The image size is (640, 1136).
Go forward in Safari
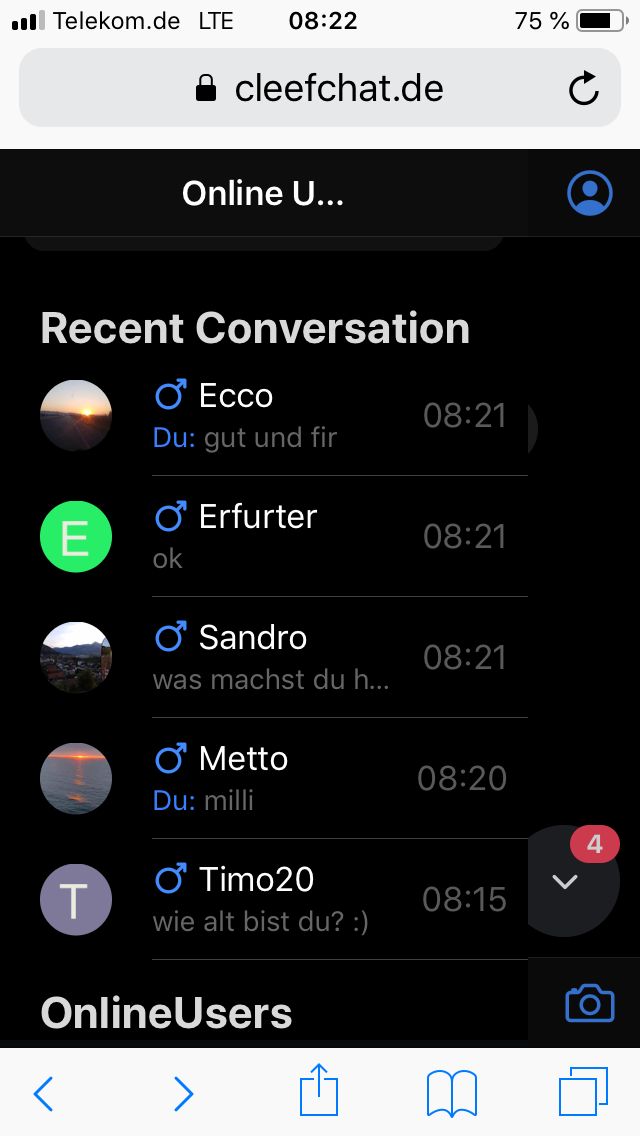pos(183,1094)
